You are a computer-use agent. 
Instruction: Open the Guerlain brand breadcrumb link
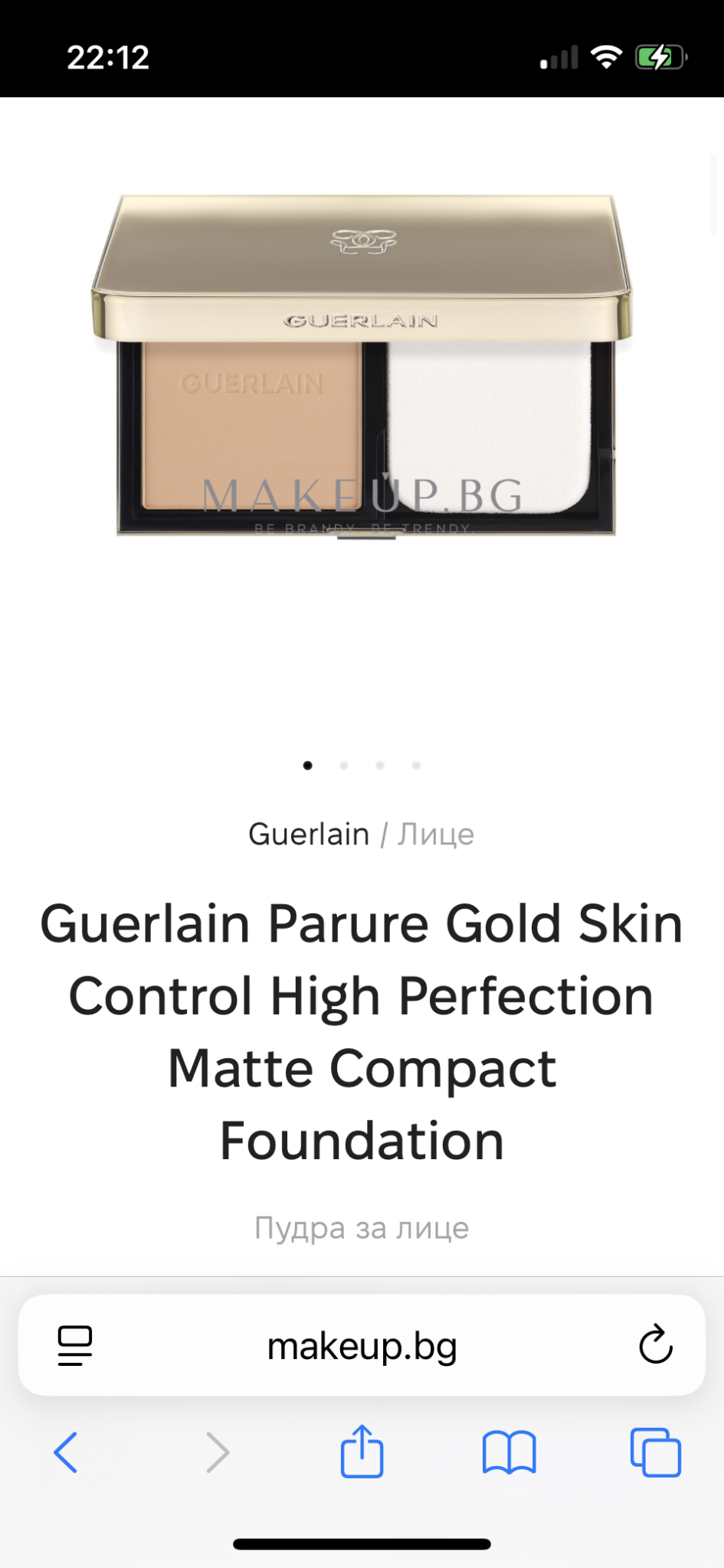[x=309, y=834]
